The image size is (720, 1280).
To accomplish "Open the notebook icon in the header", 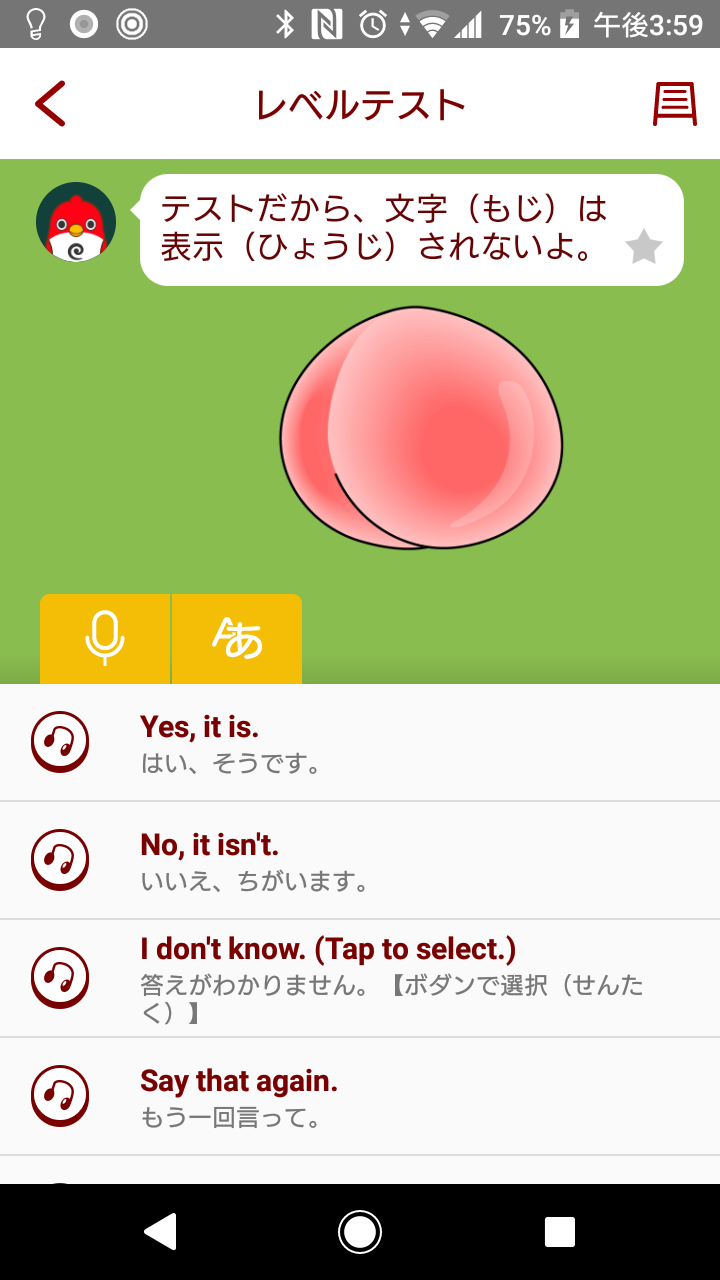I will point(675,103).
